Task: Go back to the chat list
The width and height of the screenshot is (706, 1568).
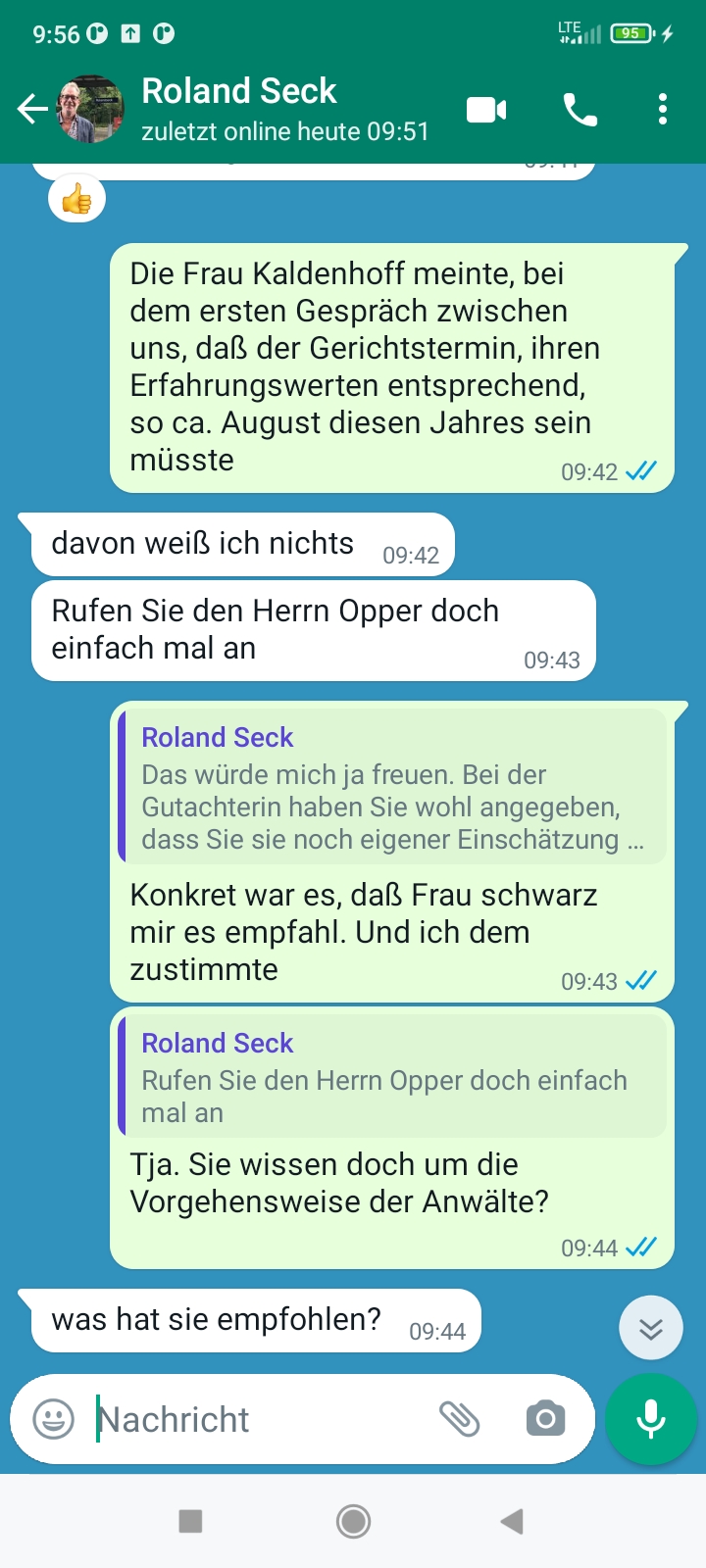Action: [32, 109]
